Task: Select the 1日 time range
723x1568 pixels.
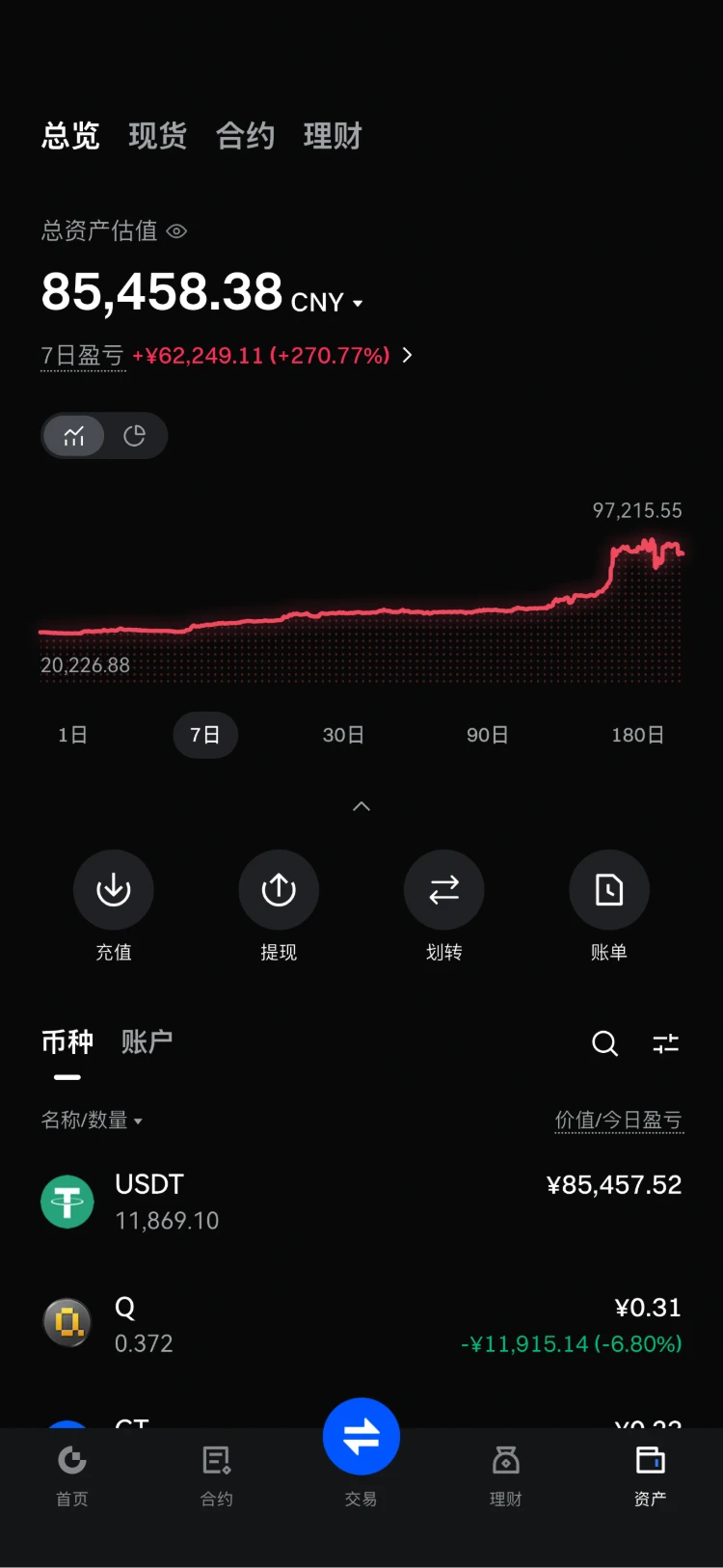Action: 72,735
